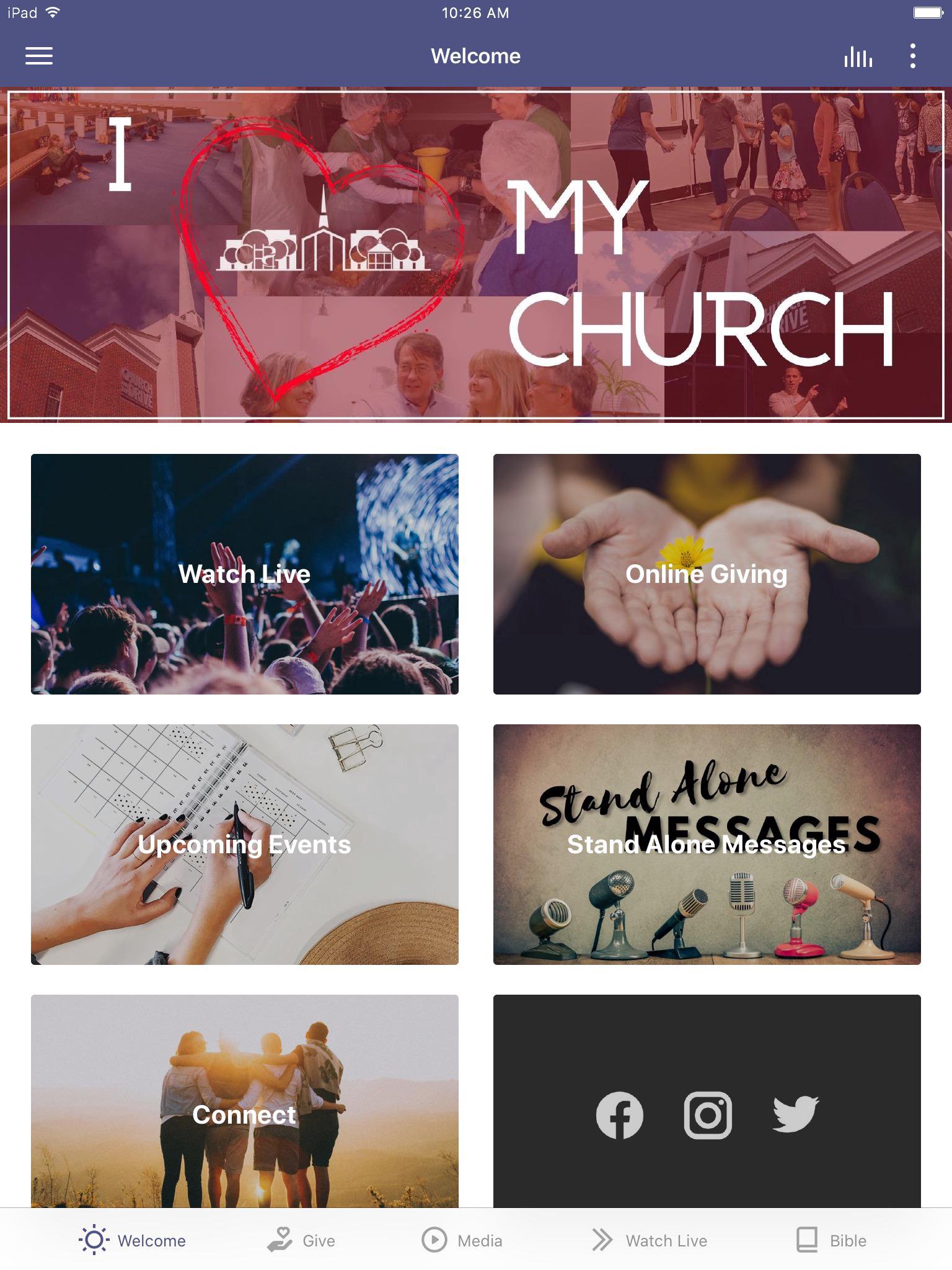
Task: Select the Welcome tab in bottom bar
Action: pos(133,1240)
